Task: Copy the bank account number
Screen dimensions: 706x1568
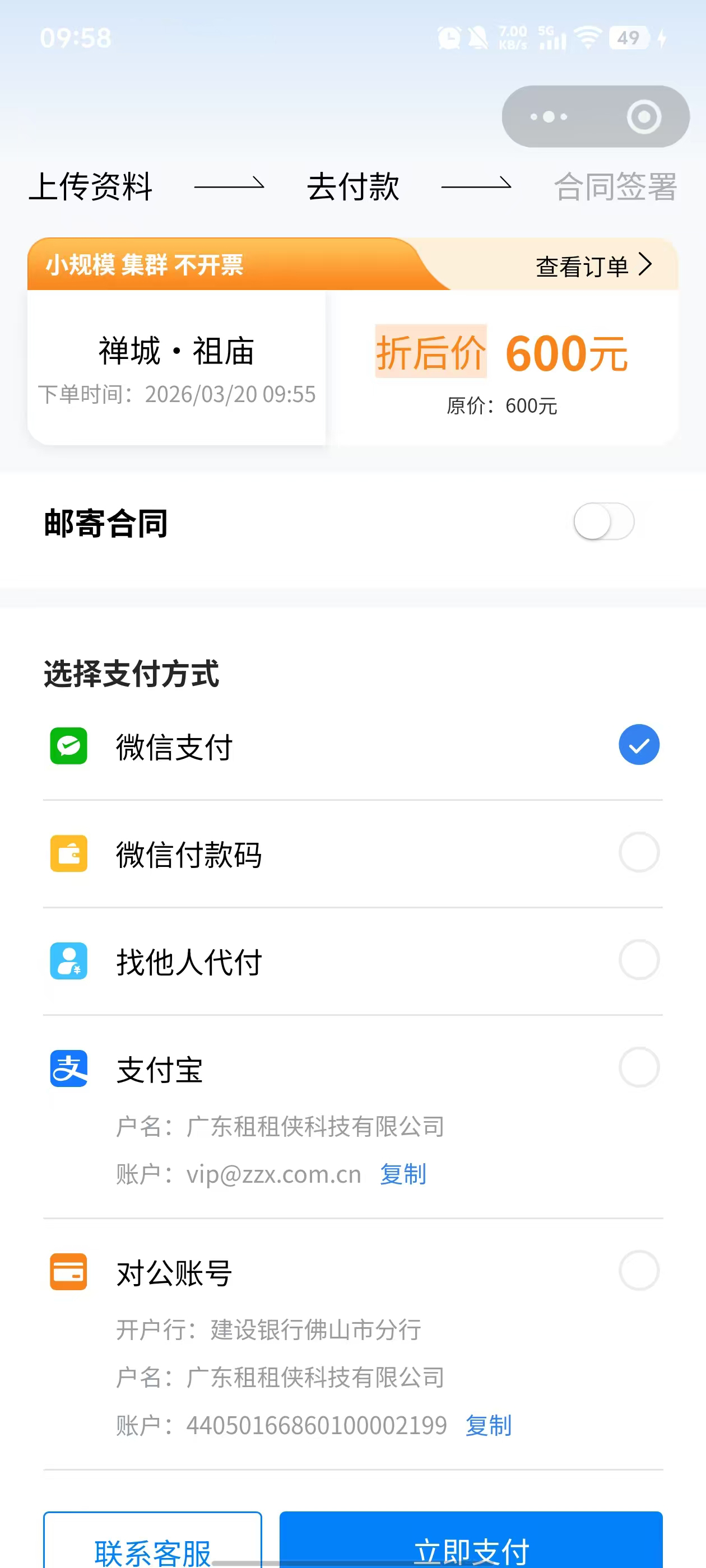Action: [488, 1426]
